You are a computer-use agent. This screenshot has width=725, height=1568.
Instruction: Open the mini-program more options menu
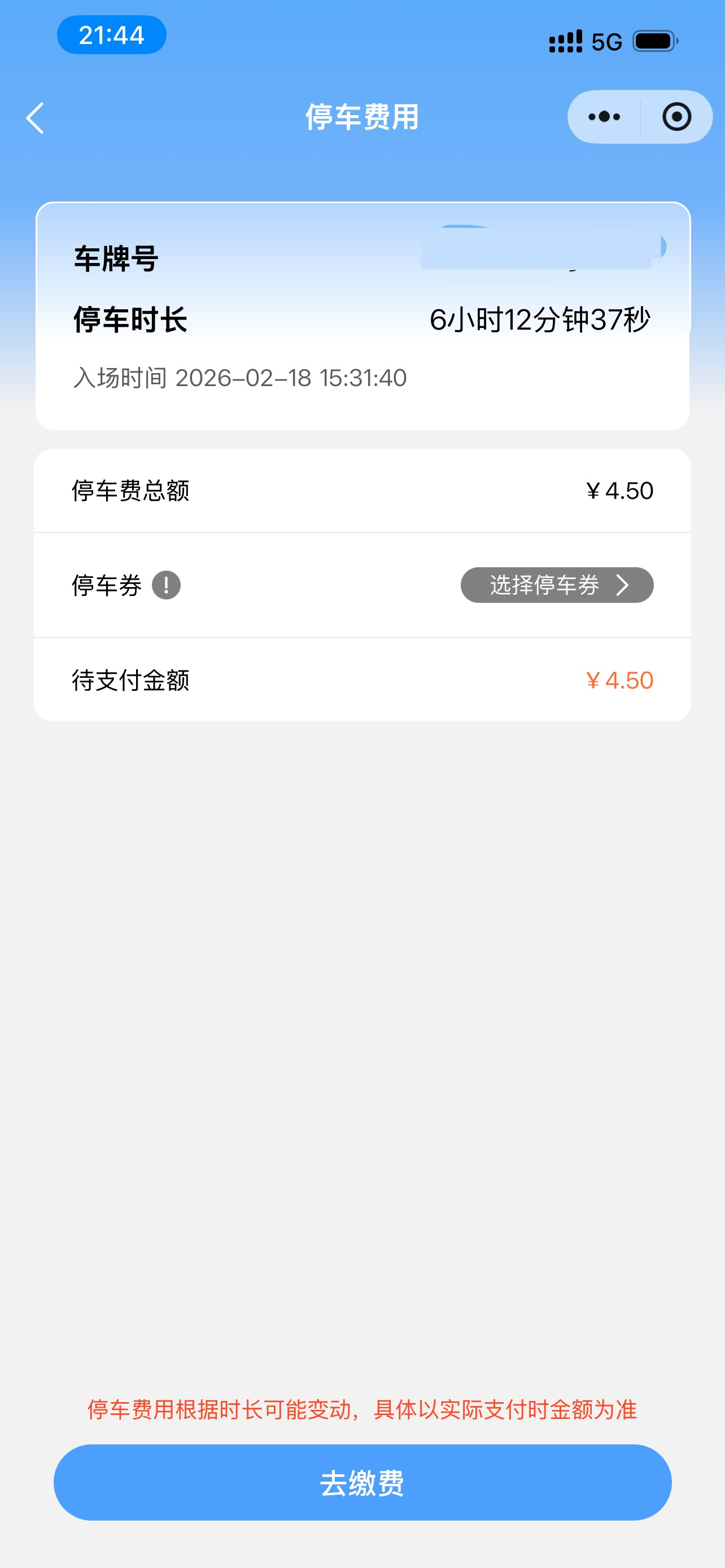[x=603, y=117]
